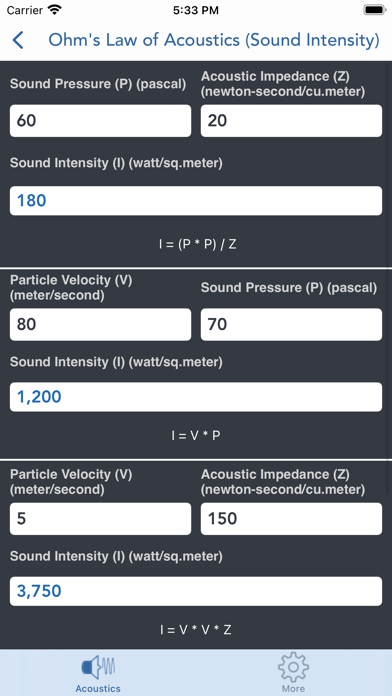Go back using the top-left arrow
The image size is (392, 696).
tap(18, 40)
